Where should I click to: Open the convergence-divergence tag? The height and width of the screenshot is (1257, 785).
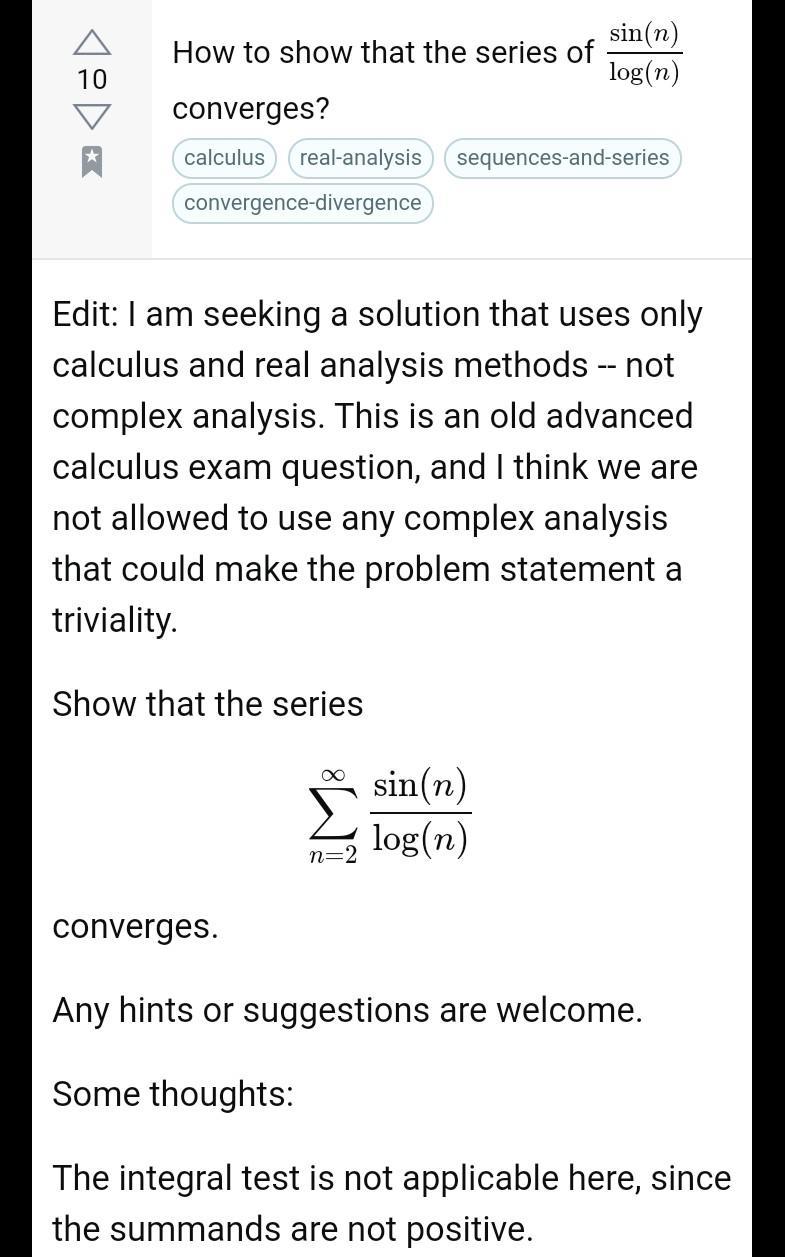click(302, 203)
